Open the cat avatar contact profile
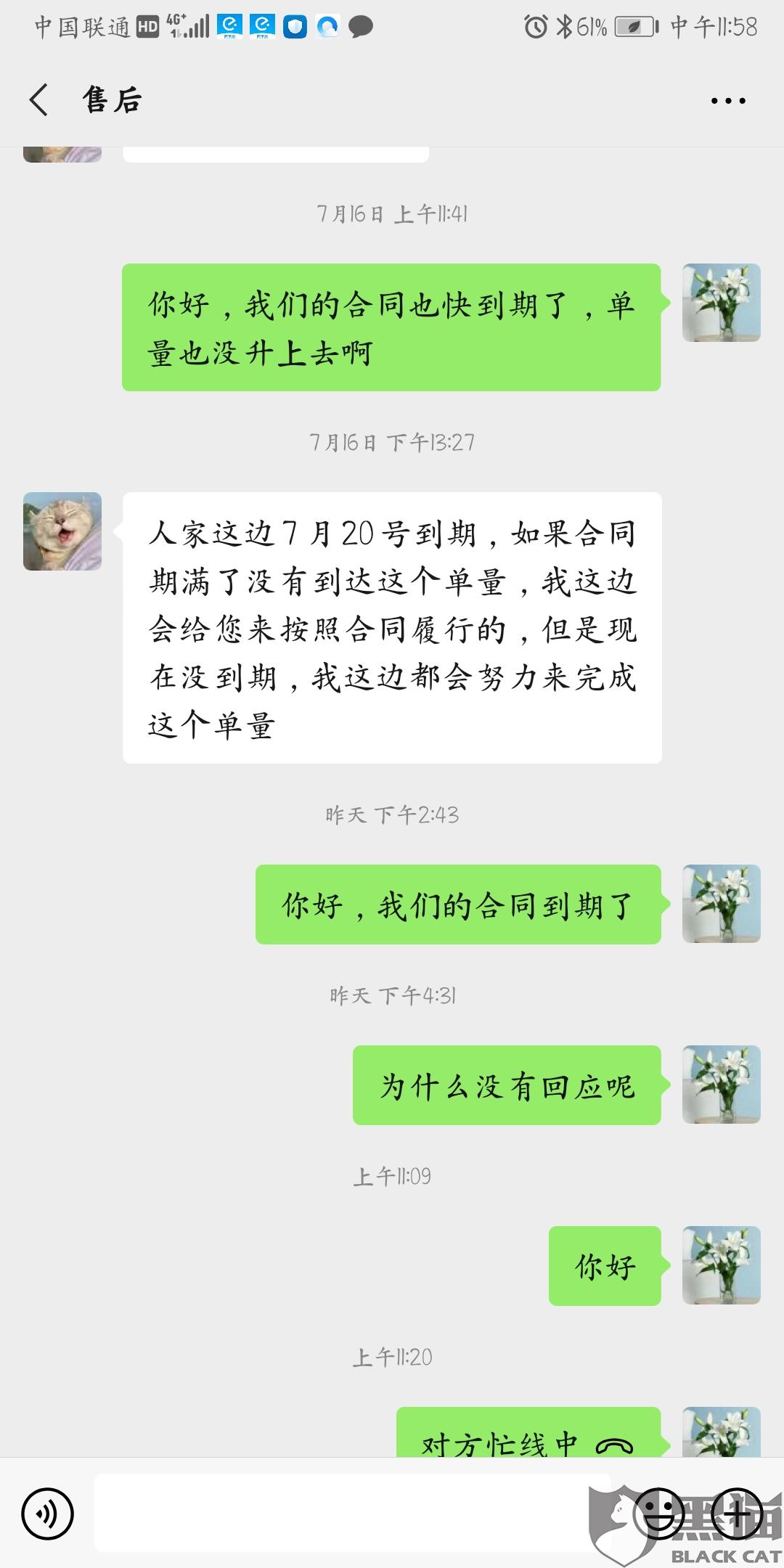 pos(62,531)
